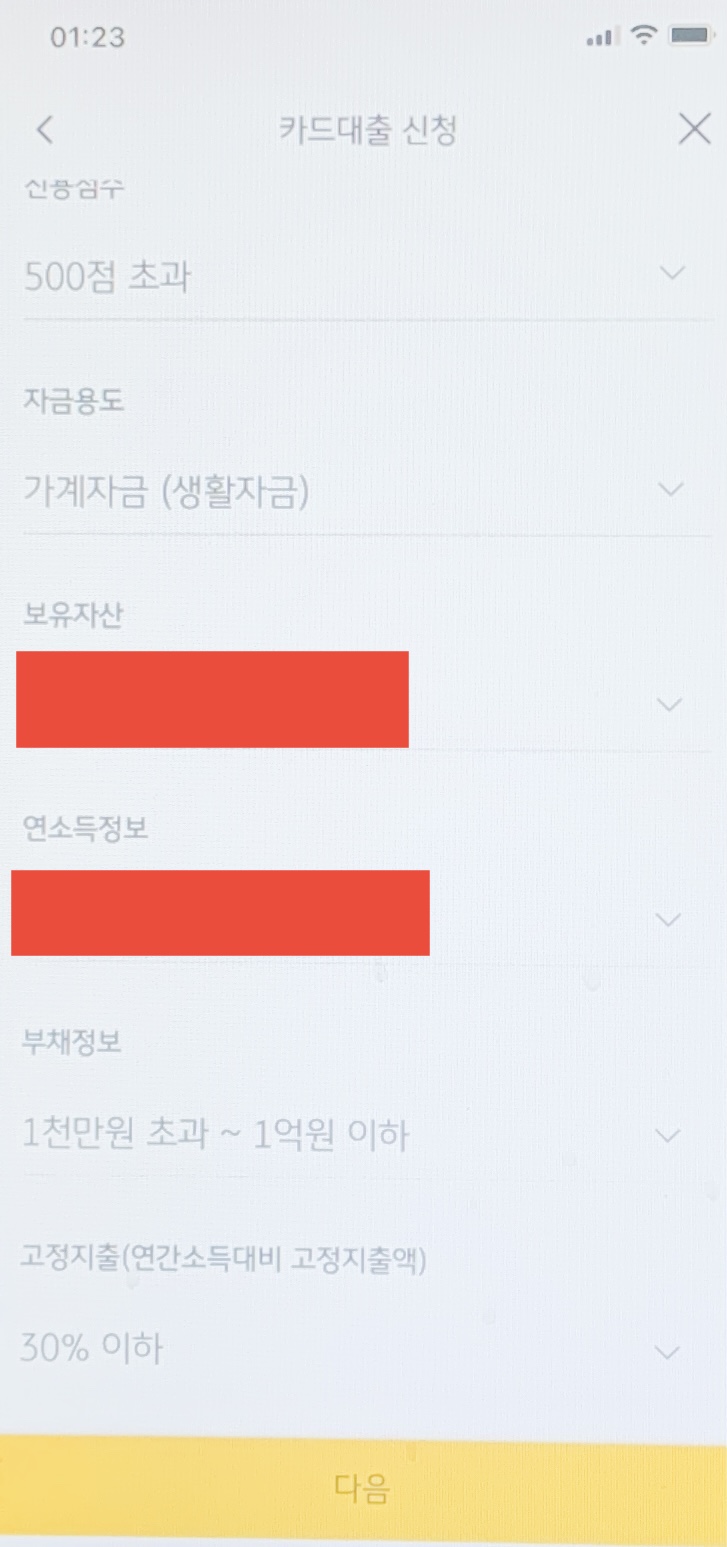Tap the yellow 다음 button
Screen dimensions: 727x1547
[363, 1488]
